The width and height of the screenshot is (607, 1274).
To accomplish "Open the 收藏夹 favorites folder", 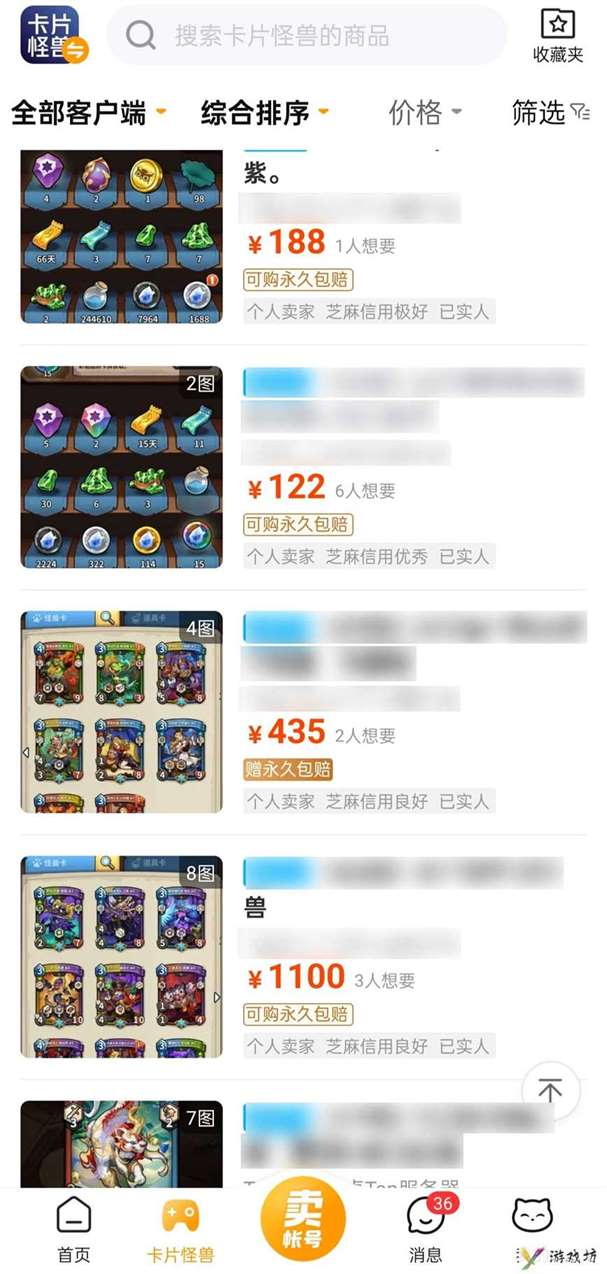I will [558, 36].
